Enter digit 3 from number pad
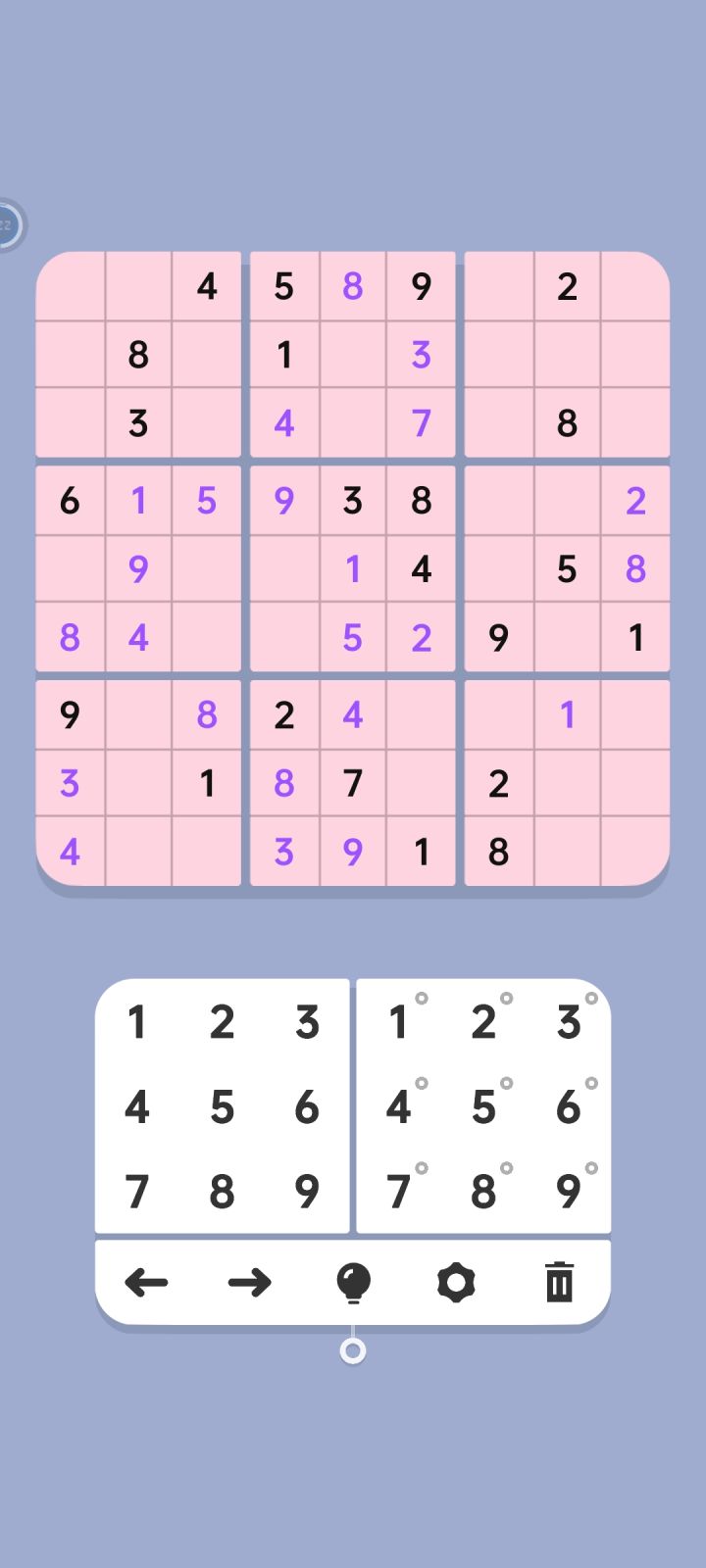706x1568 pixels. coord(307,1022)
